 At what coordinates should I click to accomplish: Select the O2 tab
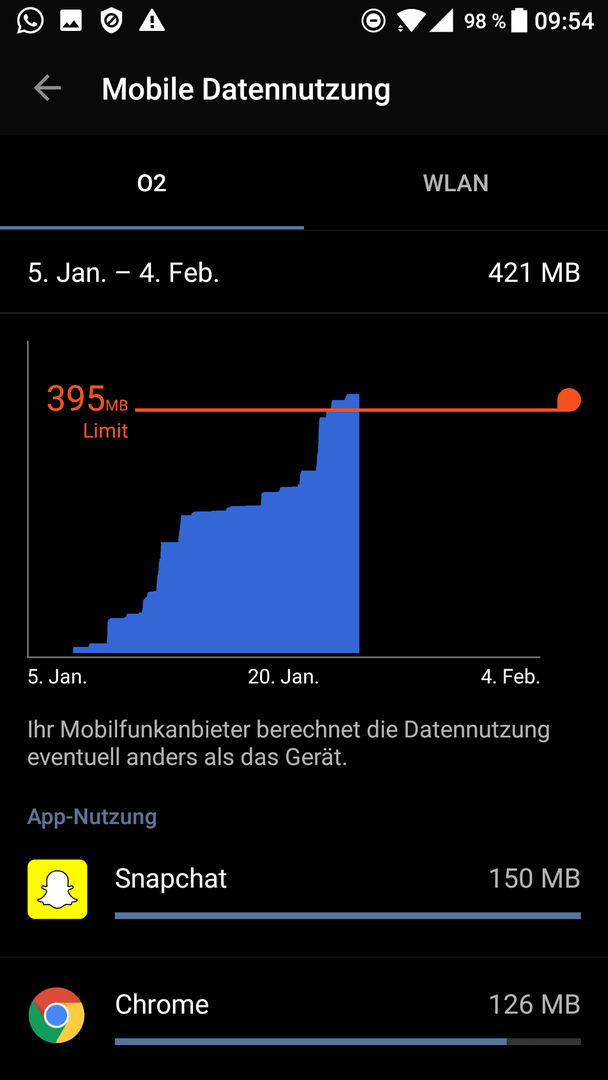151,183
